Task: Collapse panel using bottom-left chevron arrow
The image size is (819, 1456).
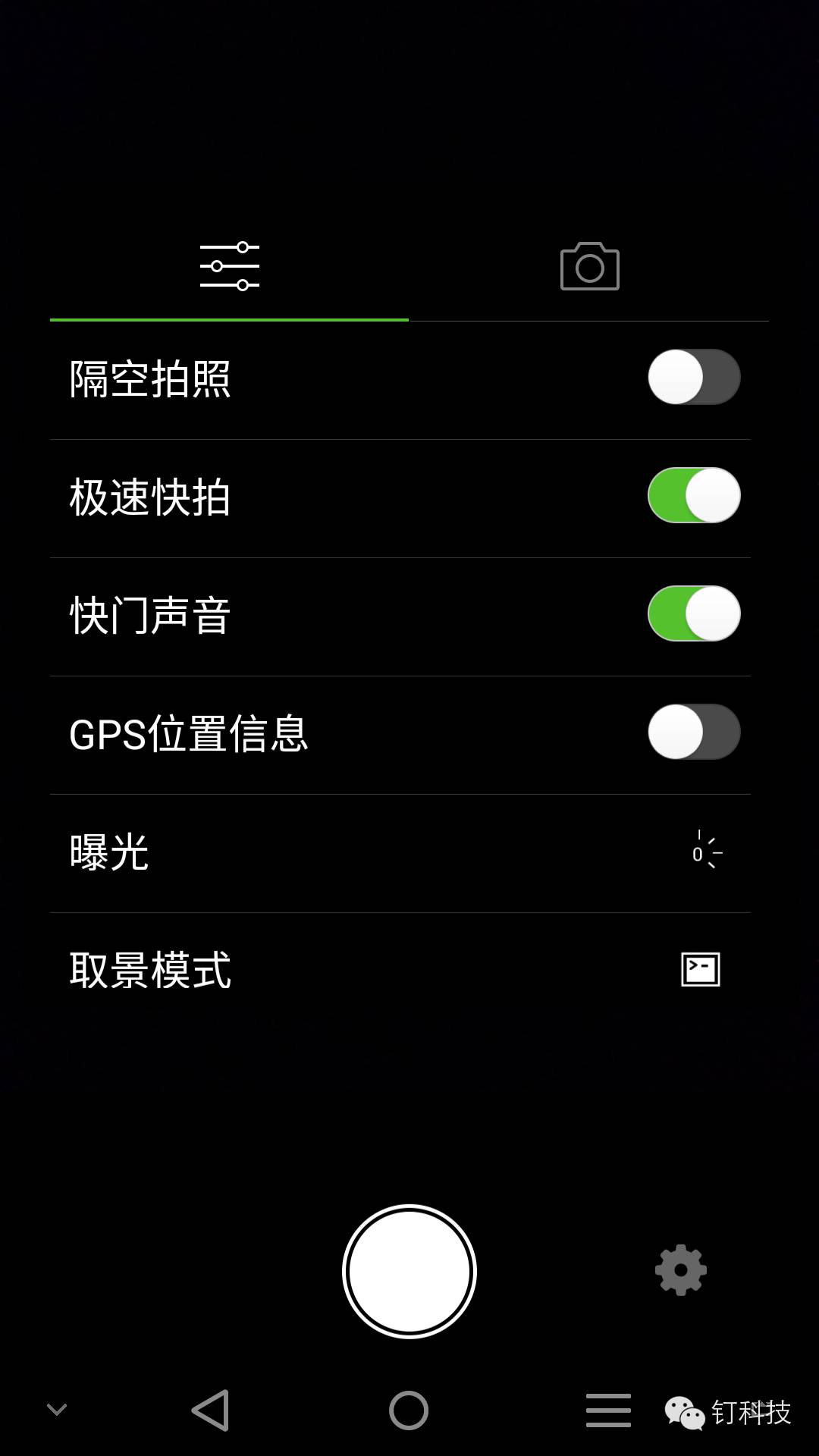Action: (x=55, y=1410)
